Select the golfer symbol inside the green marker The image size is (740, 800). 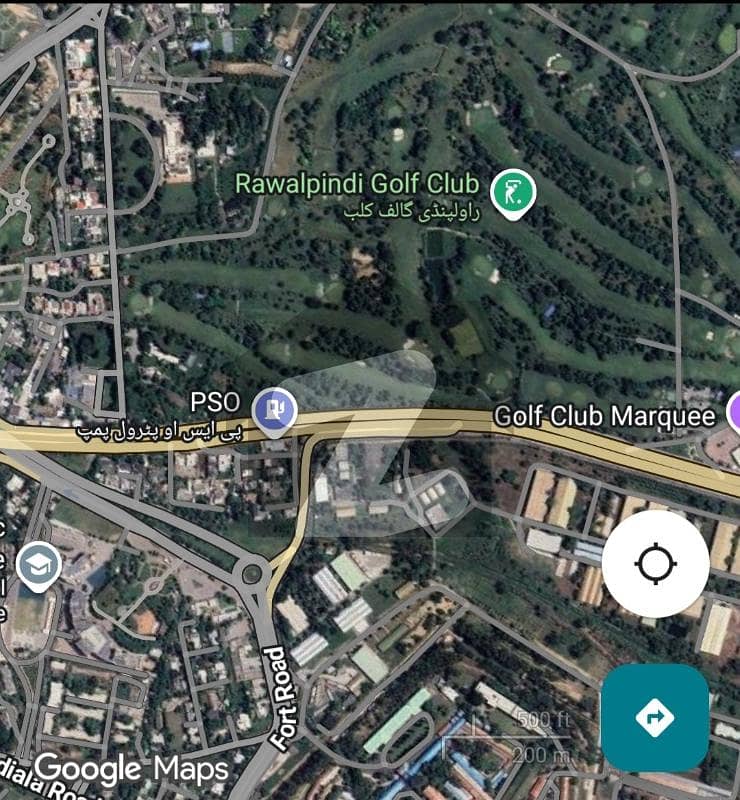tap(513, 188)
